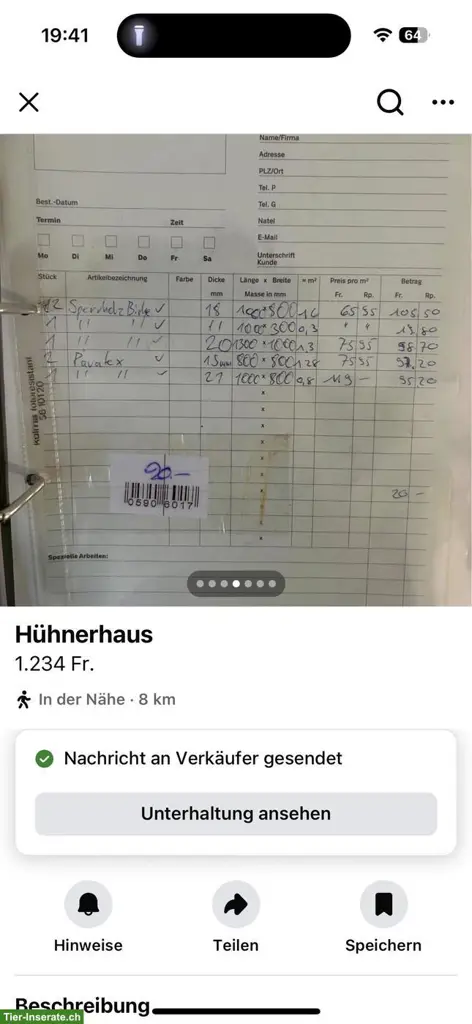Open the listing photo full screen
Viewport: 472px width, 1024px height.
coord(236,370)
